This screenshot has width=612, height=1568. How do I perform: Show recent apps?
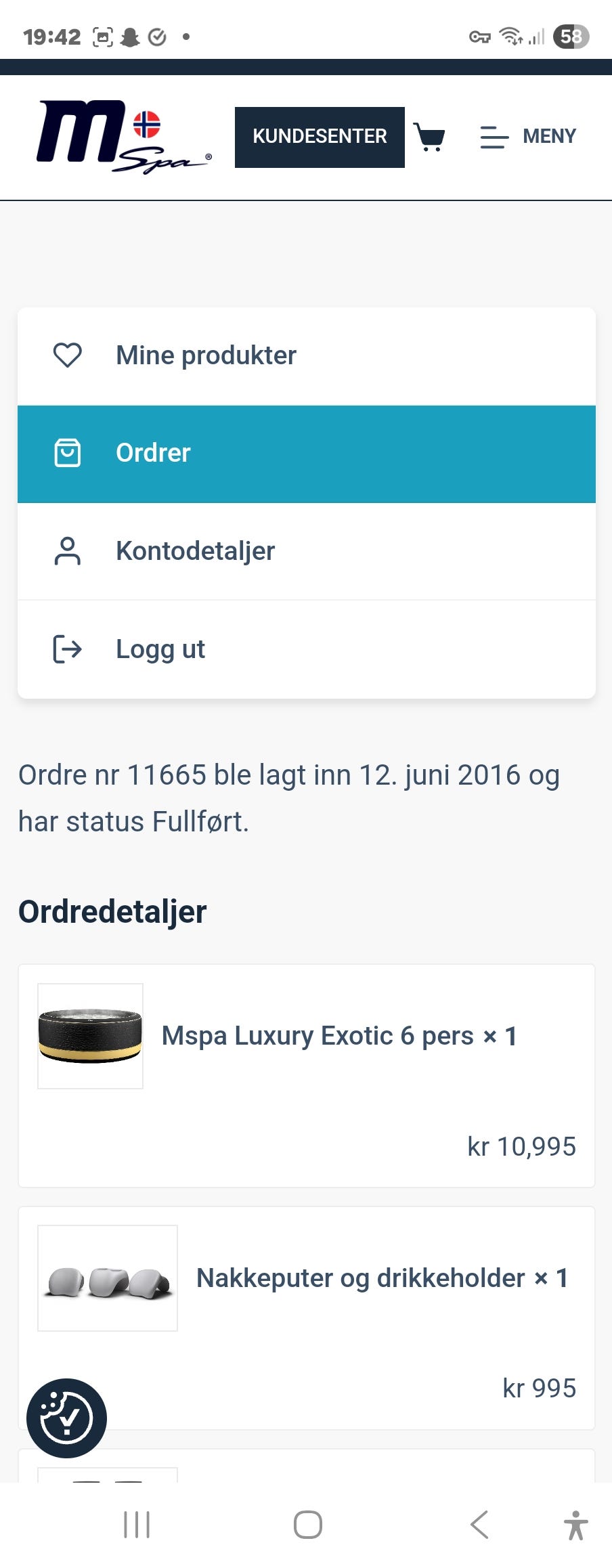pos(137,1525)
